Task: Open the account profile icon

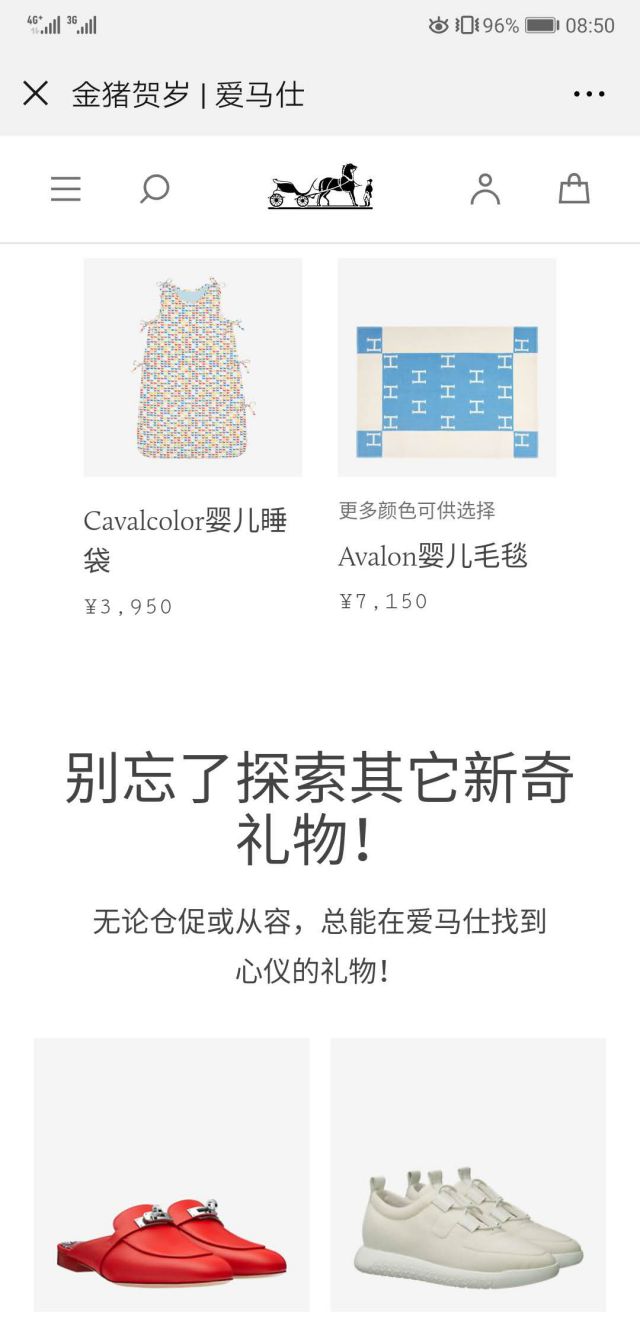Action: tap(485, 189)
